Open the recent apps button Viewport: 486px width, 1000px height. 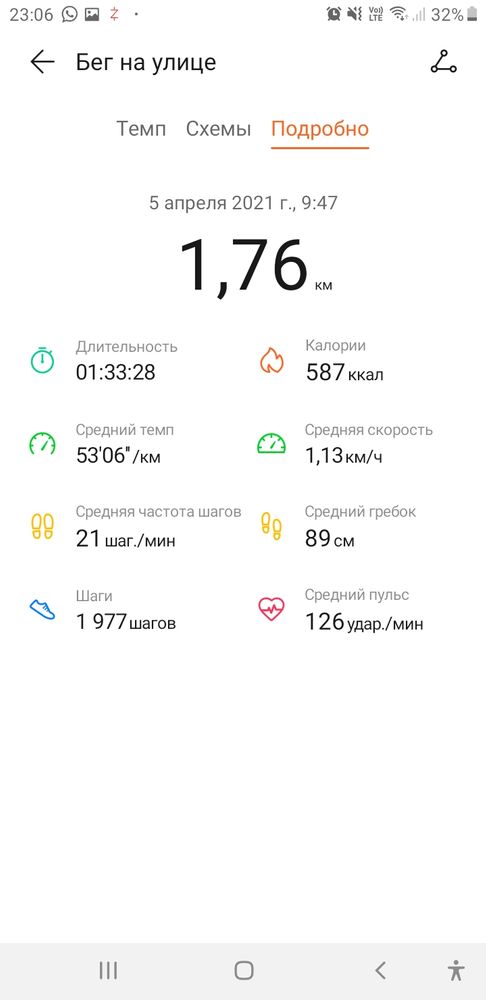[108, 971]
